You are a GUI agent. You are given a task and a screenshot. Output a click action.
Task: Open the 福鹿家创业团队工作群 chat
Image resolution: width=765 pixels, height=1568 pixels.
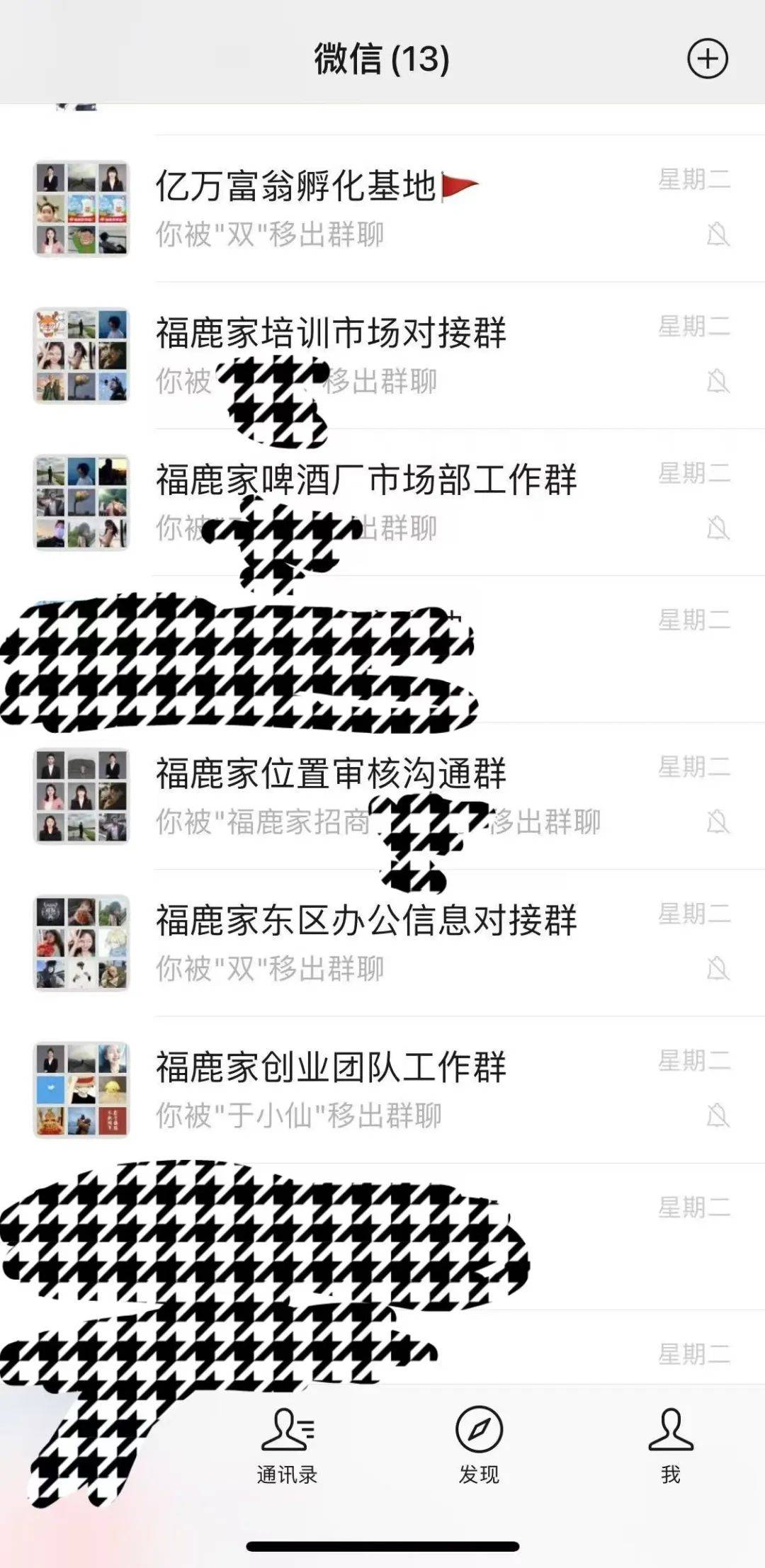(x=382, y=1089)
